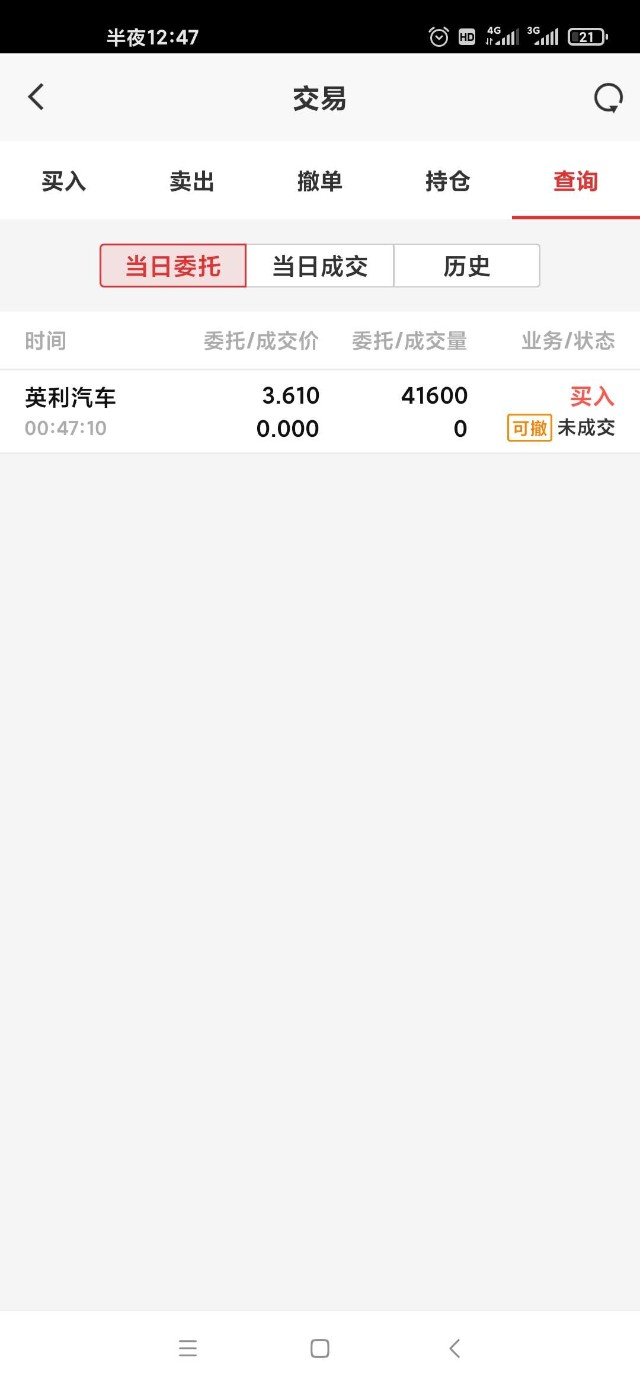Open the system recent apps menu

click(188, 1348)
